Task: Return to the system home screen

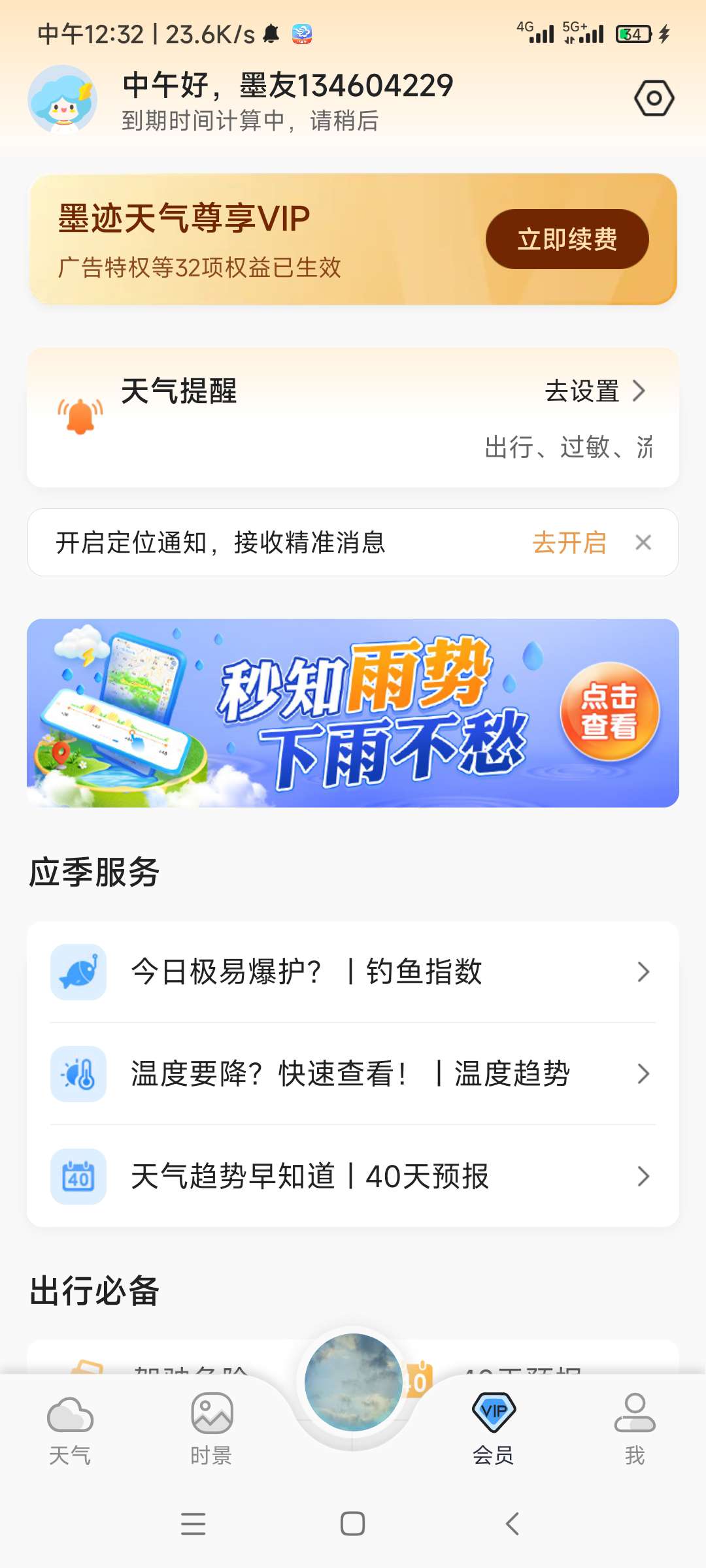Action: (x=352, y=1524)
